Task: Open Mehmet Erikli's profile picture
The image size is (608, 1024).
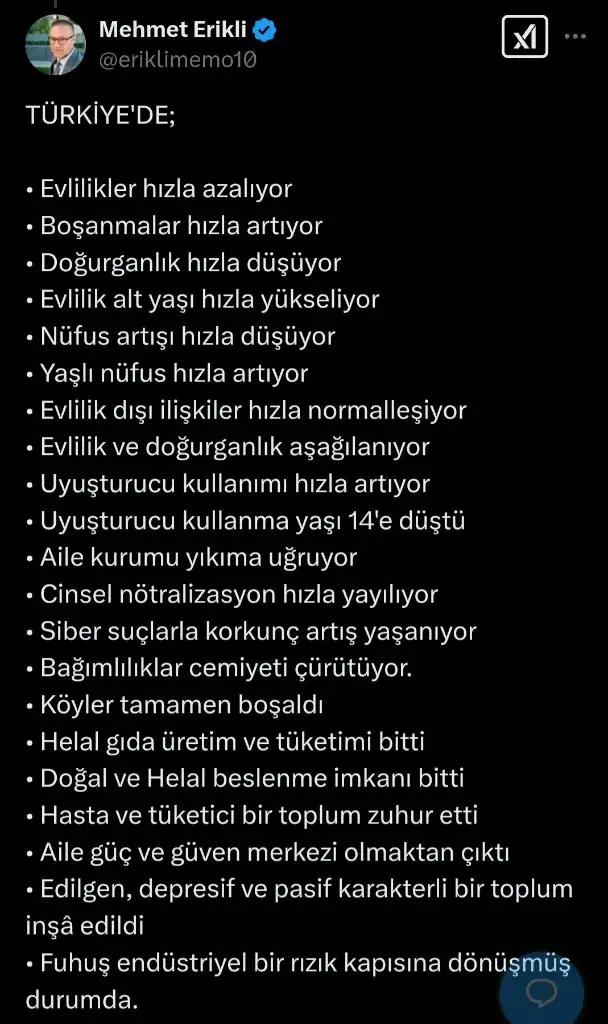Action: point(55,45)
